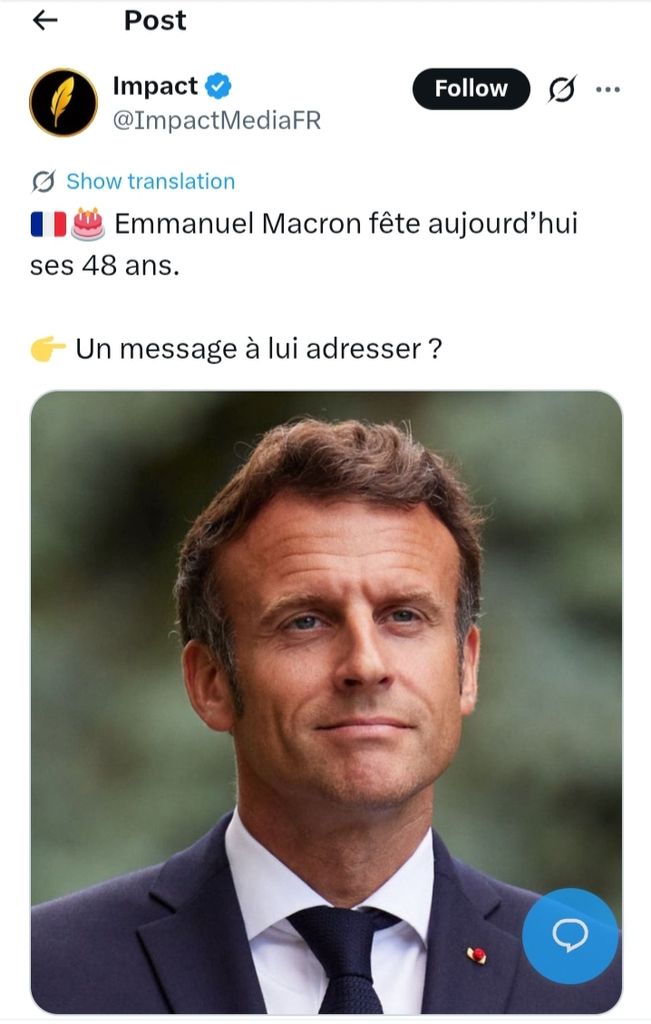Open the @ImpactMediaFR handle
Image resolution: width=651 pixels, height=1024 pixels.
216,119
